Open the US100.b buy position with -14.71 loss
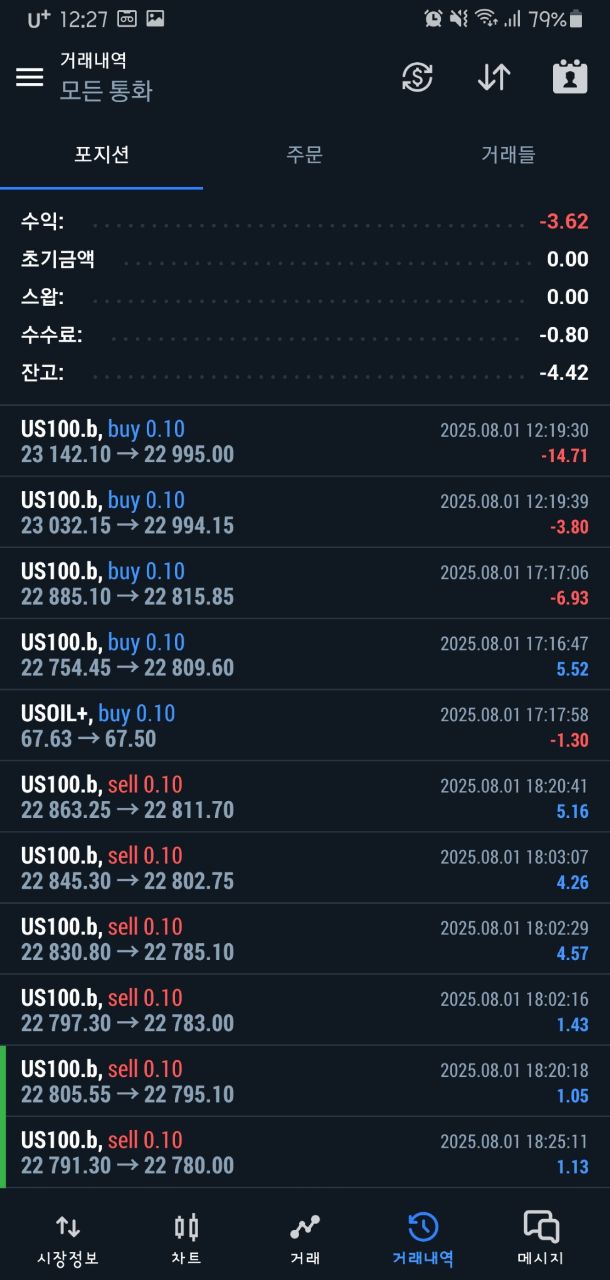The height and width of the screenshot is (1280, 610). coord(305,441)
